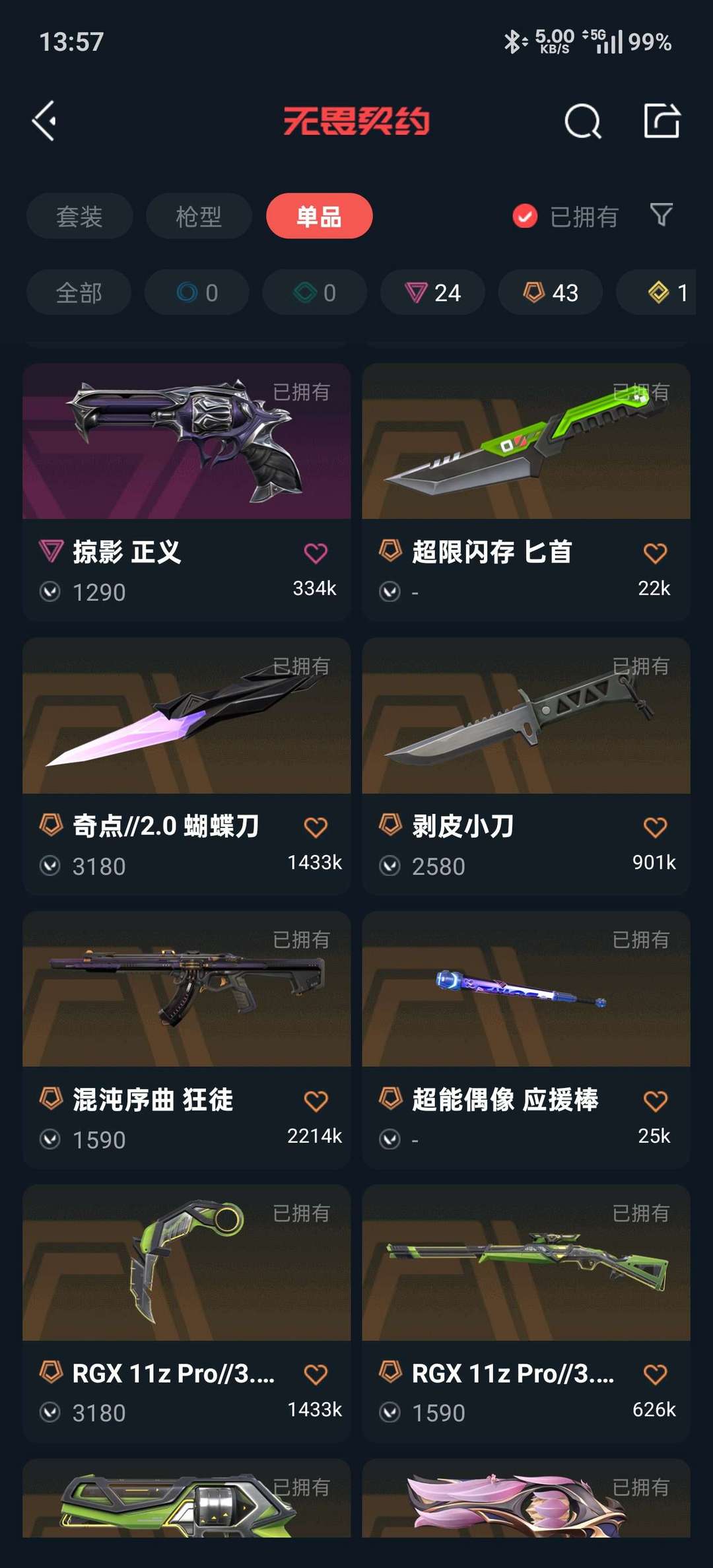This screenshot has height=1568, width=713.
Task: Go back using the arrow icon
Action: coord(45,121)
